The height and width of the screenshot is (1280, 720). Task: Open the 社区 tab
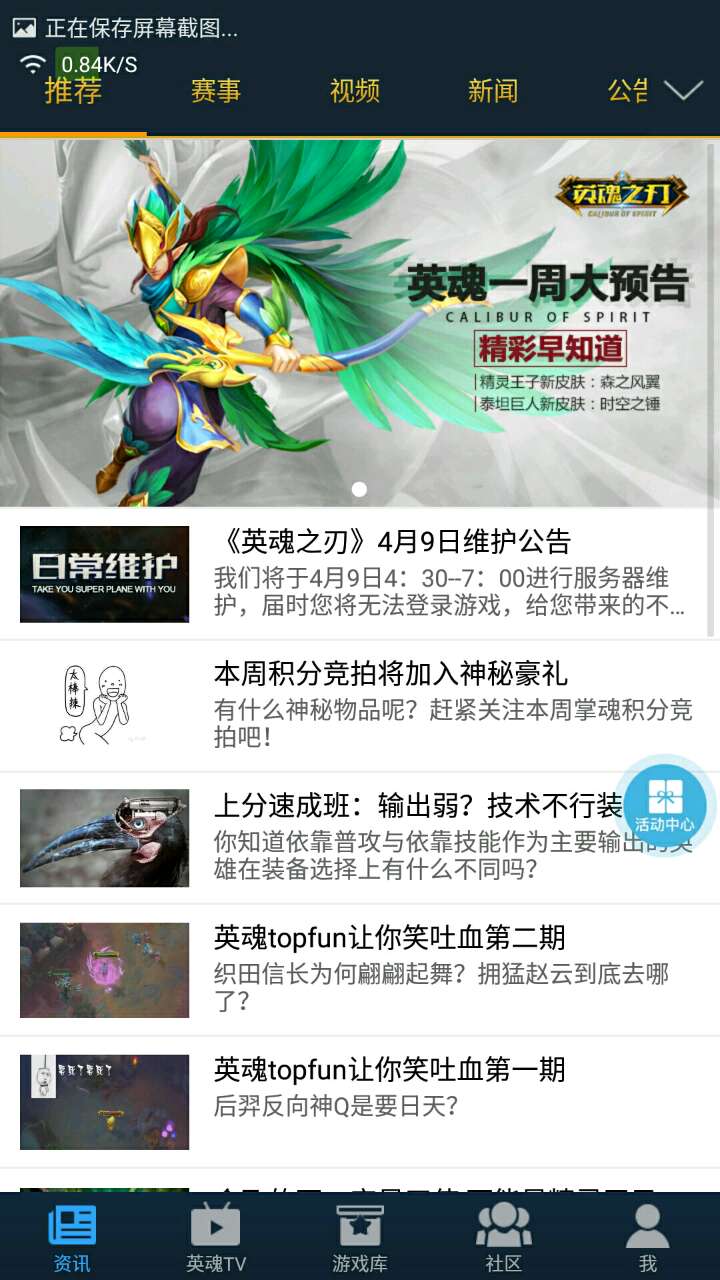click(504, 1237)
